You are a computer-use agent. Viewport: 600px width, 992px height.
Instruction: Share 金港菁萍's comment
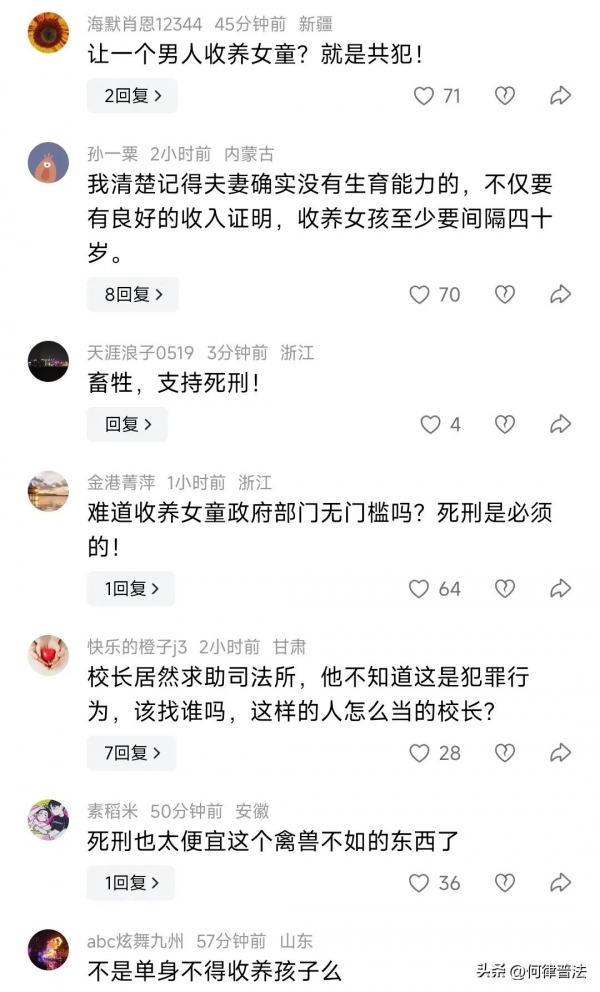pos(561,589)
